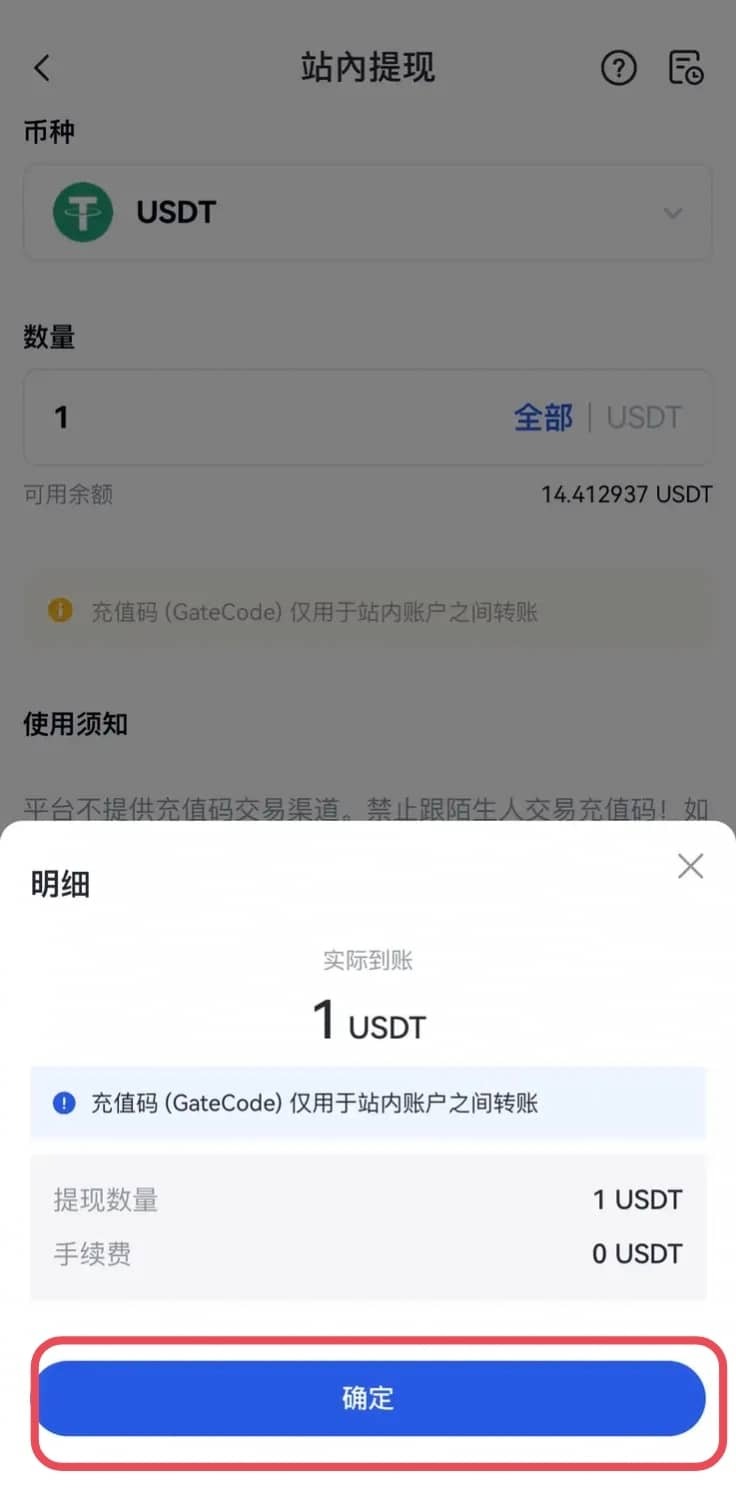
Task: Tap the blue info icon in the detail popup
Action: click(x=62, y=1103)
